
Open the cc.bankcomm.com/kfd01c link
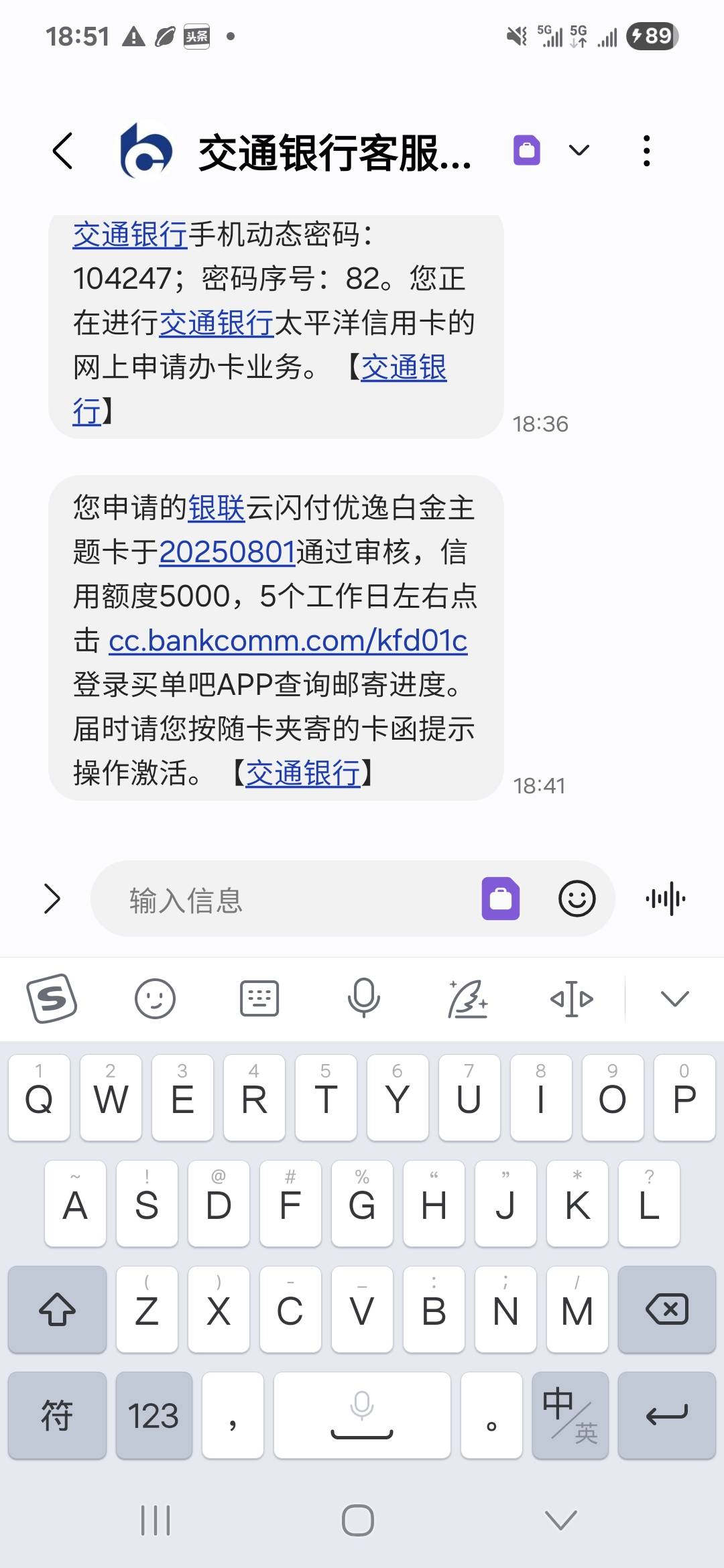point(288,641)
